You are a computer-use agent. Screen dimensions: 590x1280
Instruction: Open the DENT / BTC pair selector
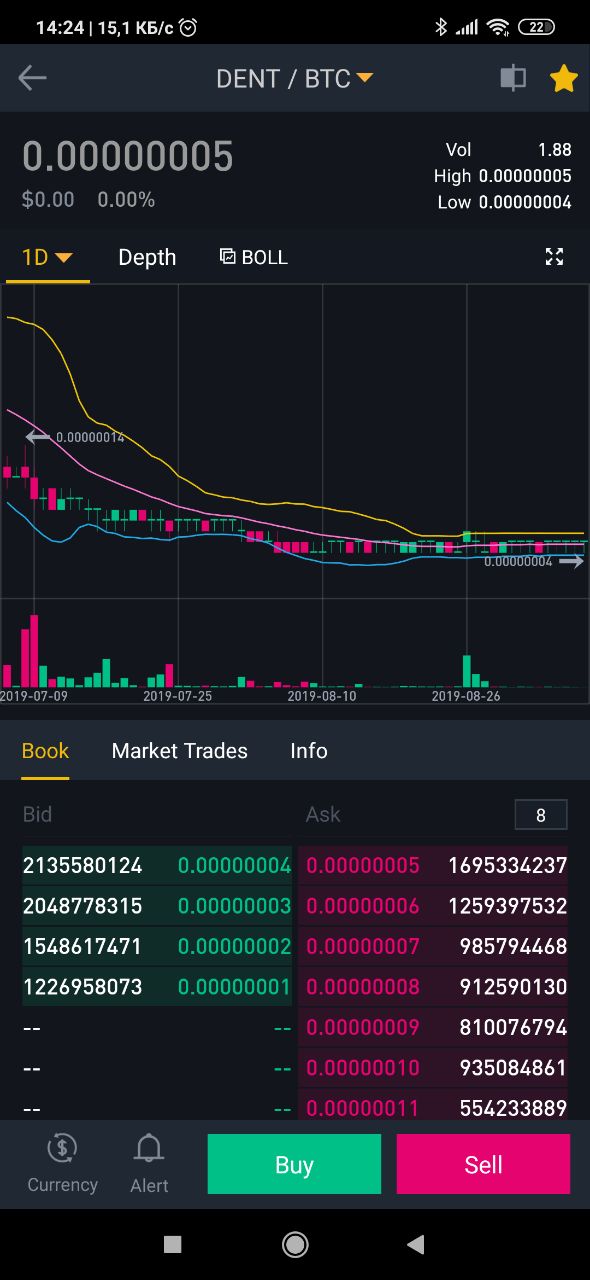[294, 78]
